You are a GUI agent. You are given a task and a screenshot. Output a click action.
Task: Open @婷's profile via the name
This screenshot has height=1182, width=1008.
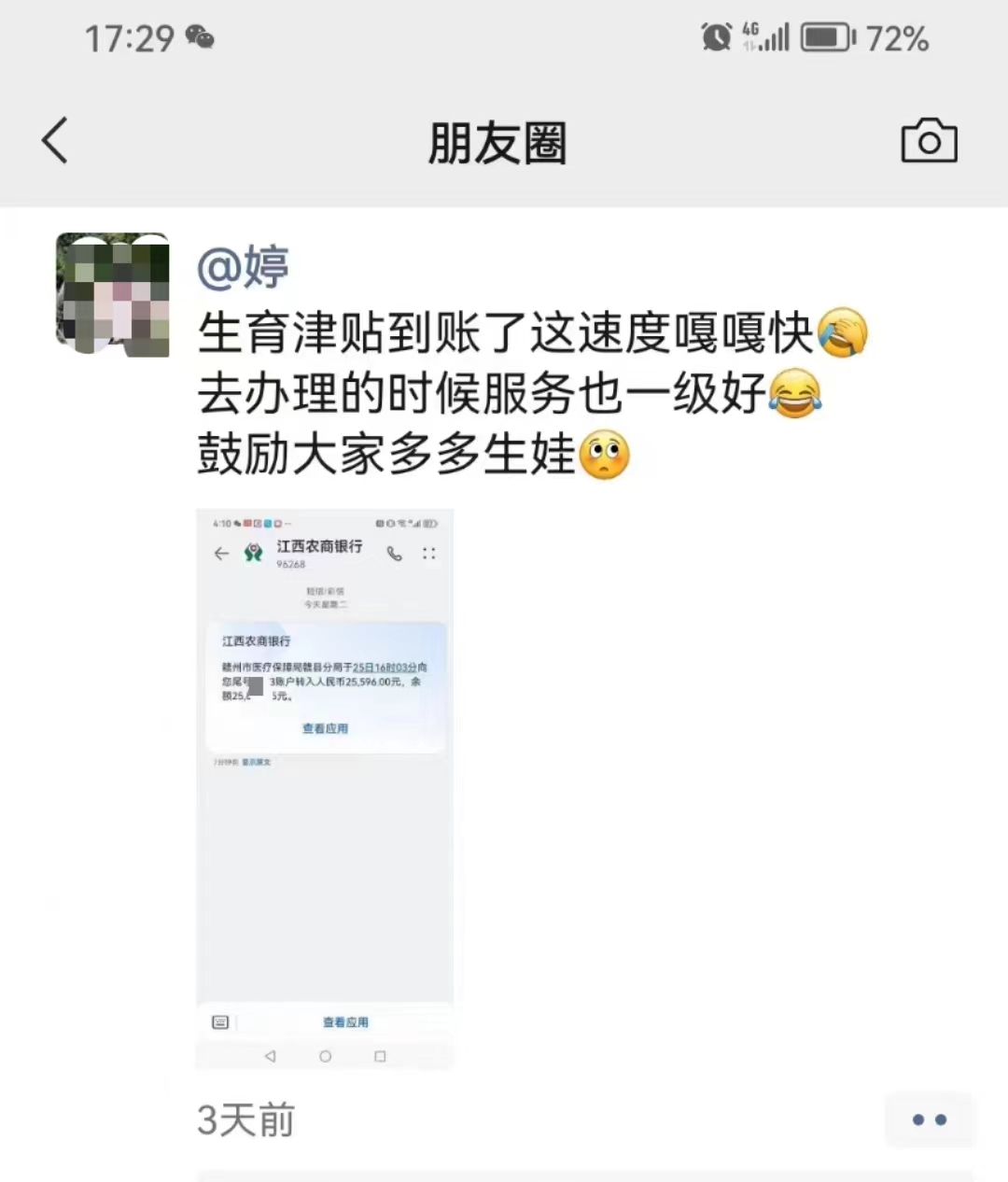pos(243,268)
